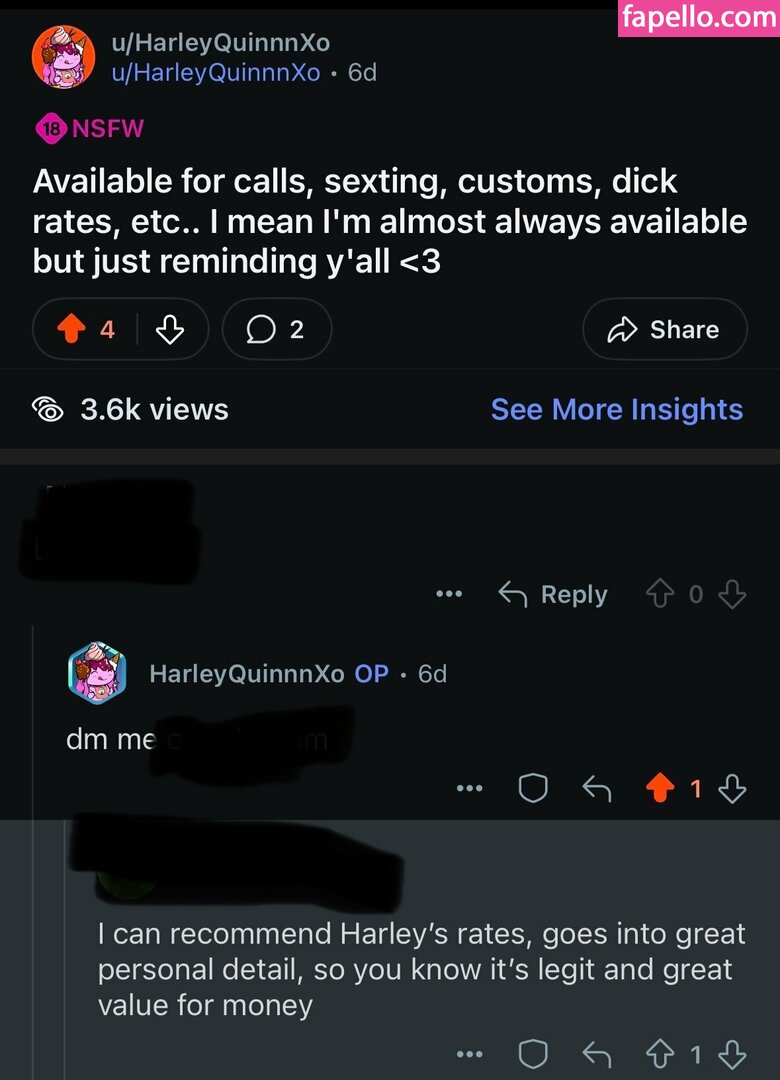Downvote the first comment with 0 votes

pos(733,595)
